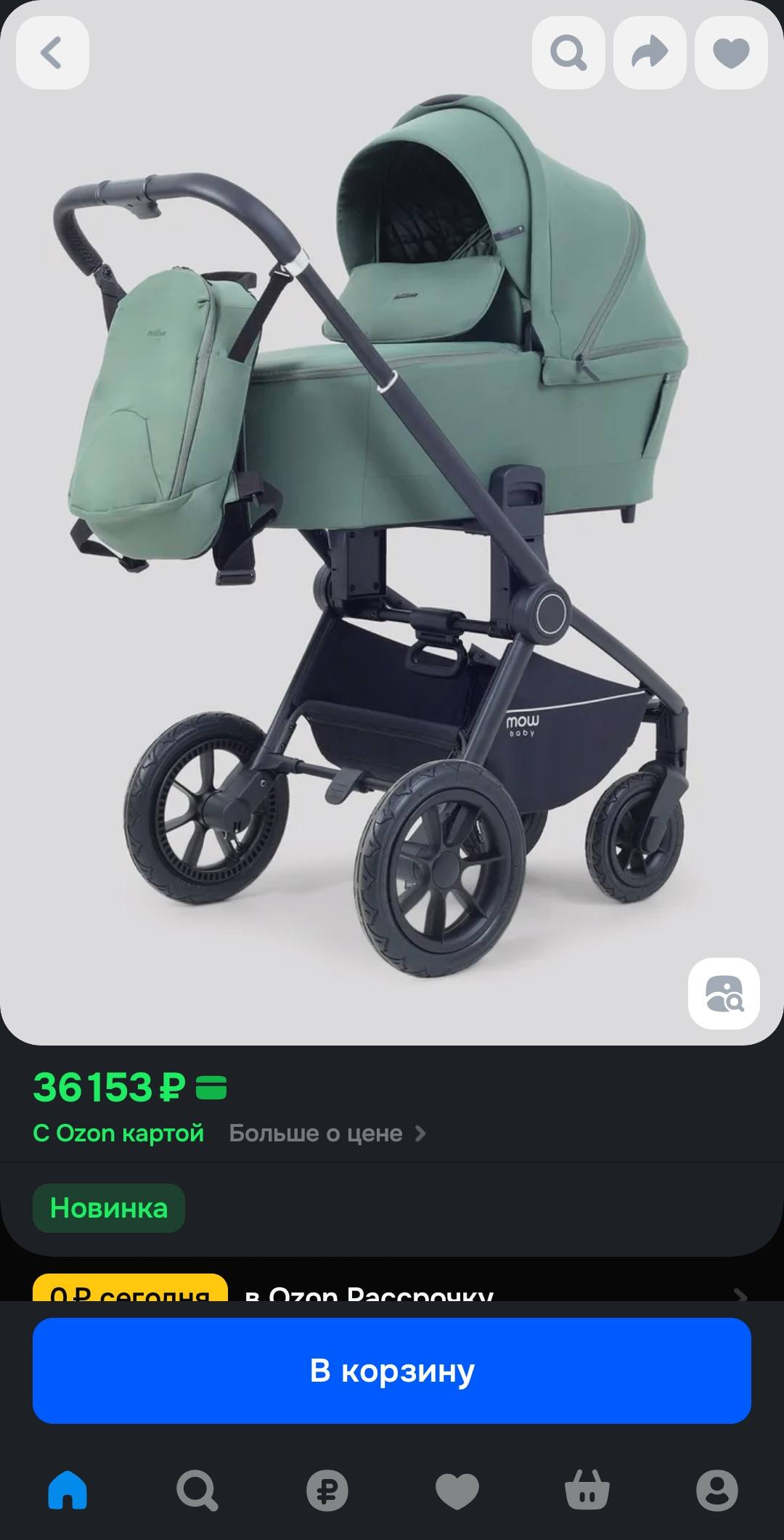The image size is (784, 1540).
Task: Add the stroller to favorites
Action: [x=731, y=53]
